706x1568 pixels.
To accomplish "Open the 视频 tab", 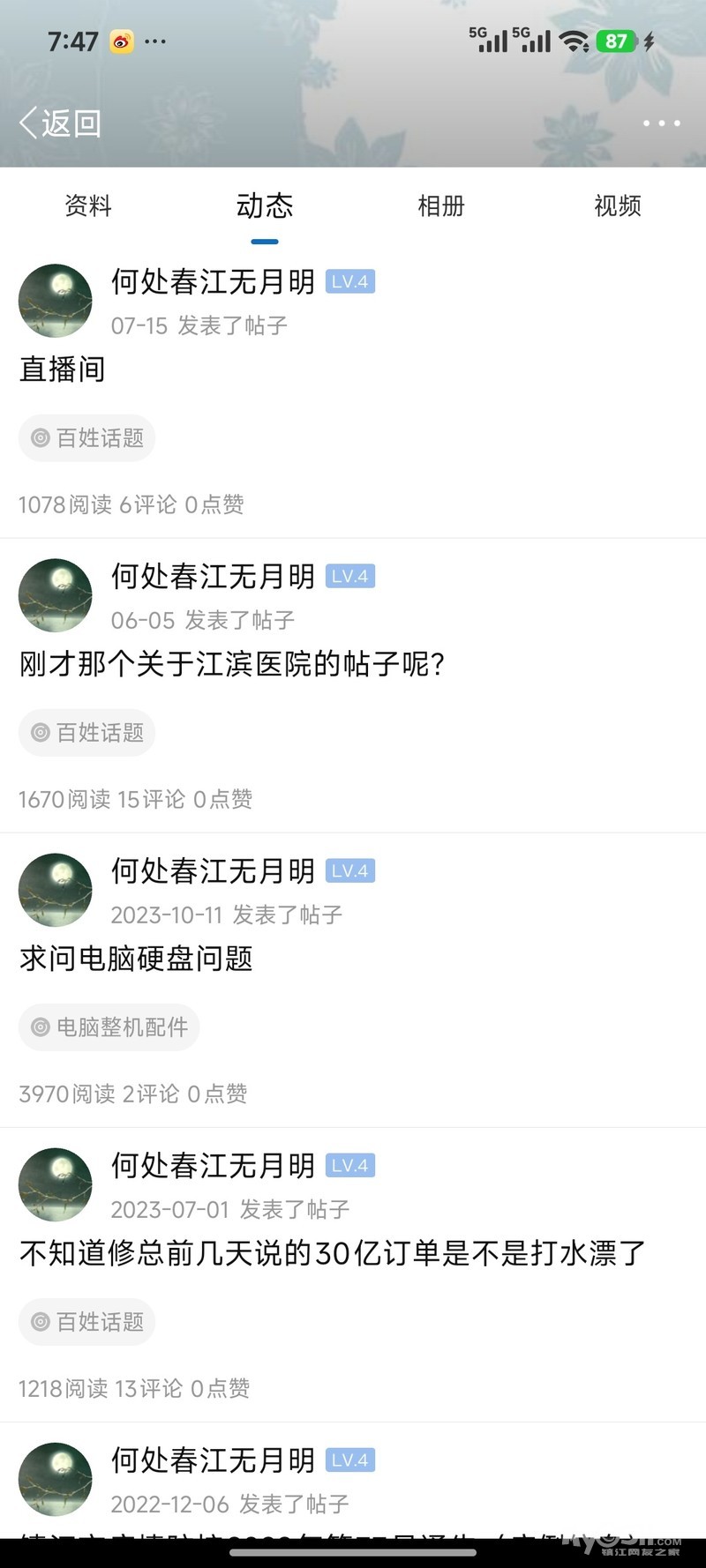I will click(618, 206).
